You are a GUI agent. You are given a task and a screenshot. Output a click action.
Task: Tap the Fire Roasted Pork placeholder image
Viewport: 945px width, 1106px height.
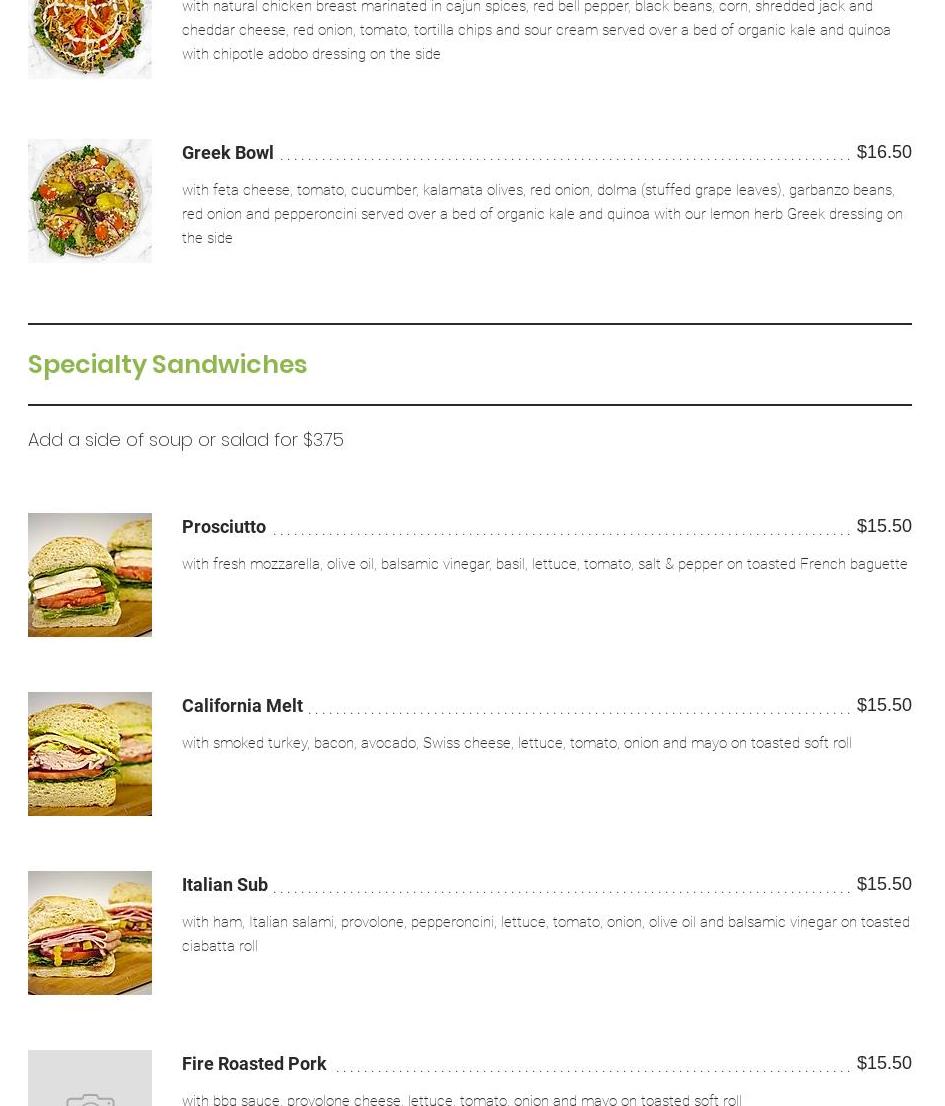pyautogui.click(x=90, y=1080)
